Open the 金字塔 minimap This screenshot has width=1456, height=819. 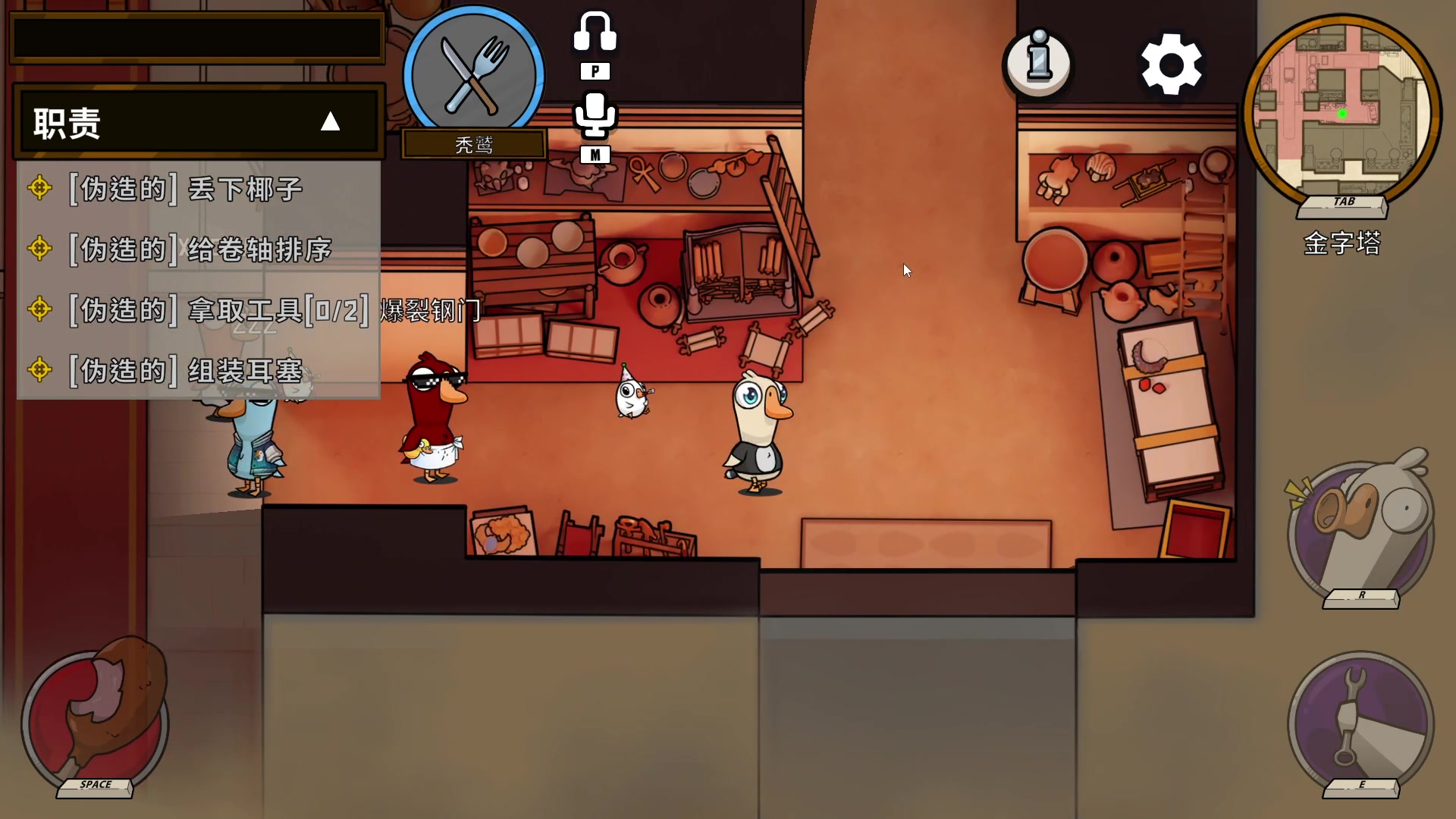click(1341, 111)
